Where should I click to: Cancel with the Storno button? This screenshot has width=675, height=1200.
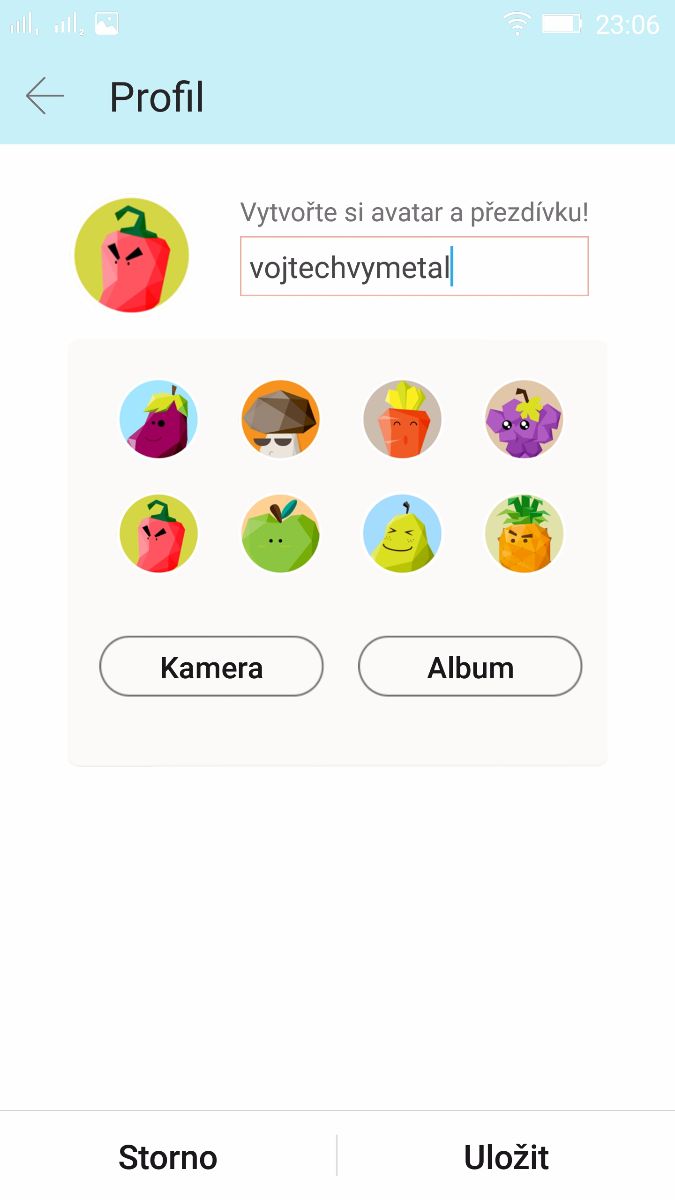168,1157
